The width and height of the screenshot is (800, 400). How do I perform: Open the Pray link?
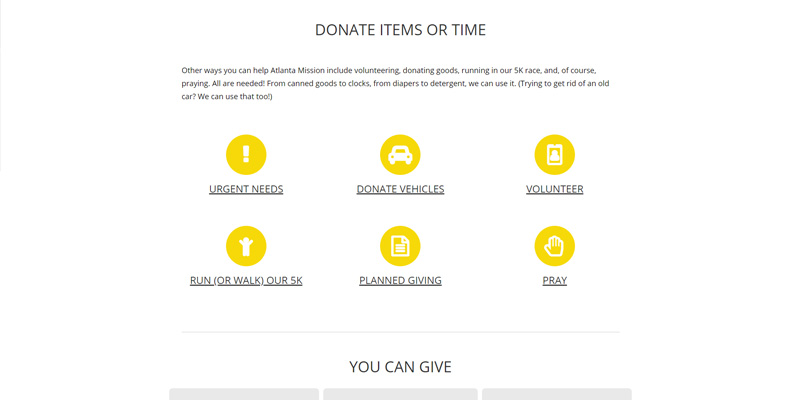[x=554, y=281]
